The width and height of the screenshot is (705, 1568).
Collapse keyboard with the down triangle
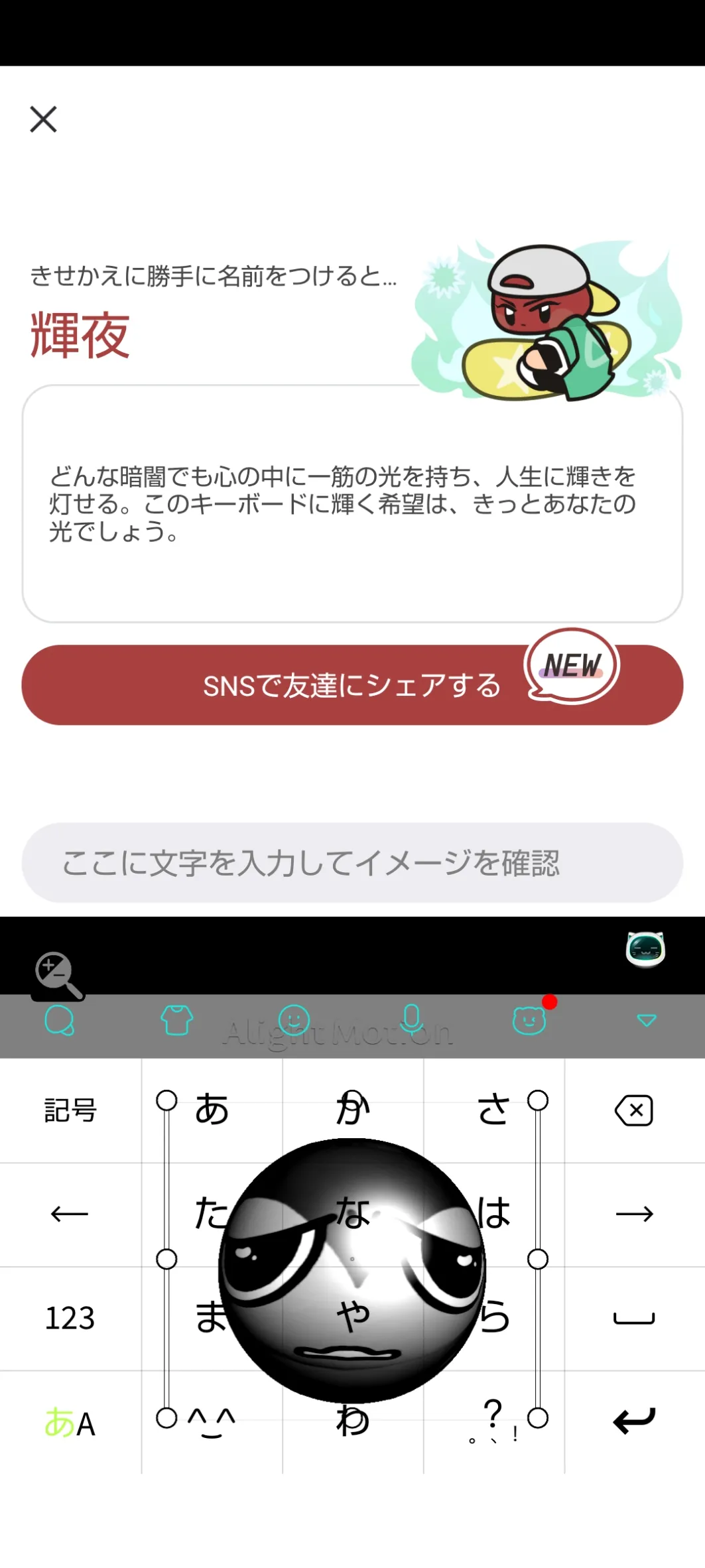[x=647, y=1020]
